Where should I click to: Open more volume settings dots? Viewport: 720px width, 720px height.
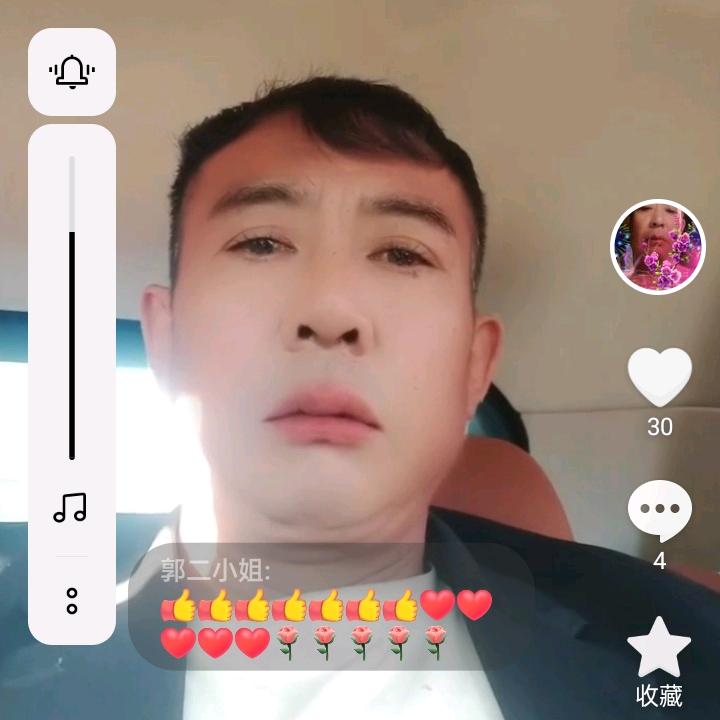click(72, 601)
